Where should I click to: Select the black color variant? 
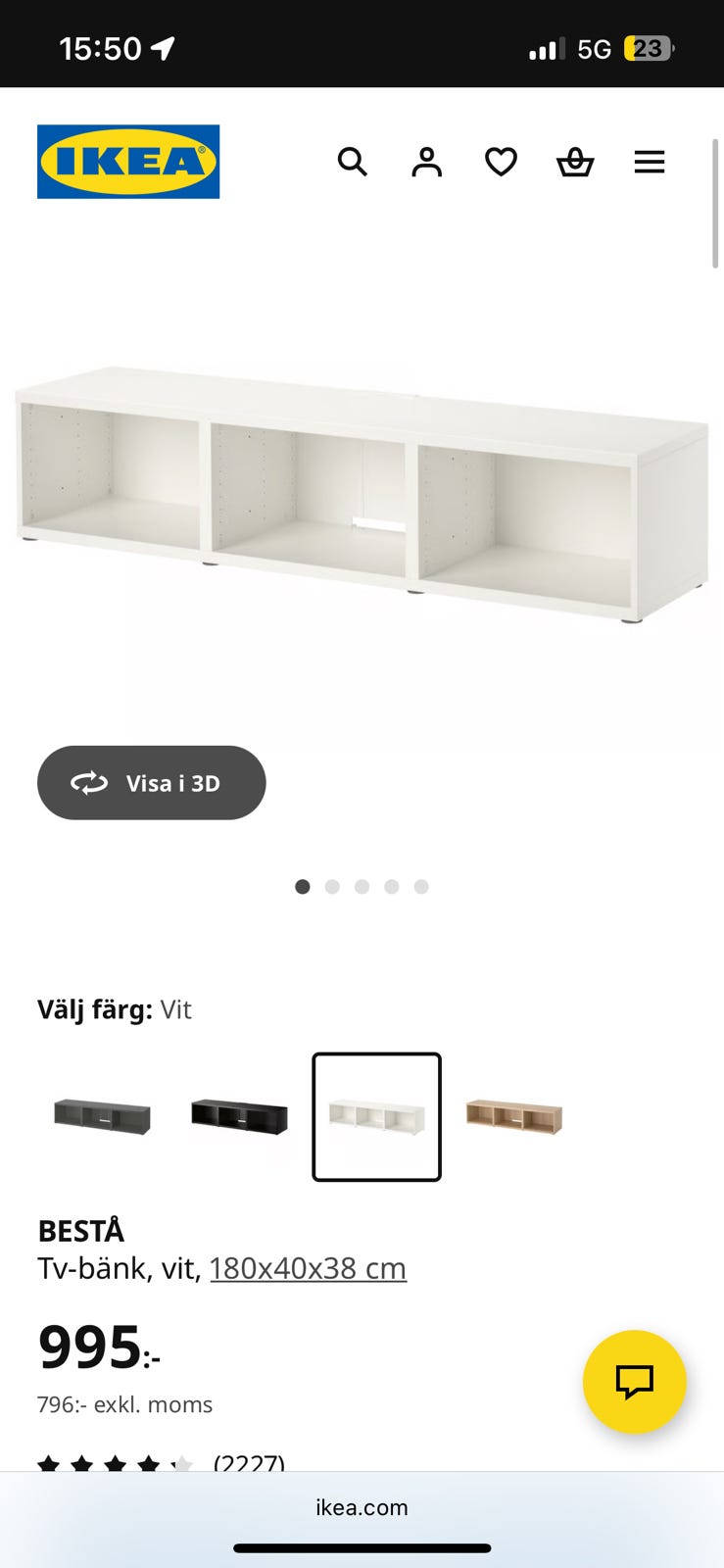tap(237, 1116)
